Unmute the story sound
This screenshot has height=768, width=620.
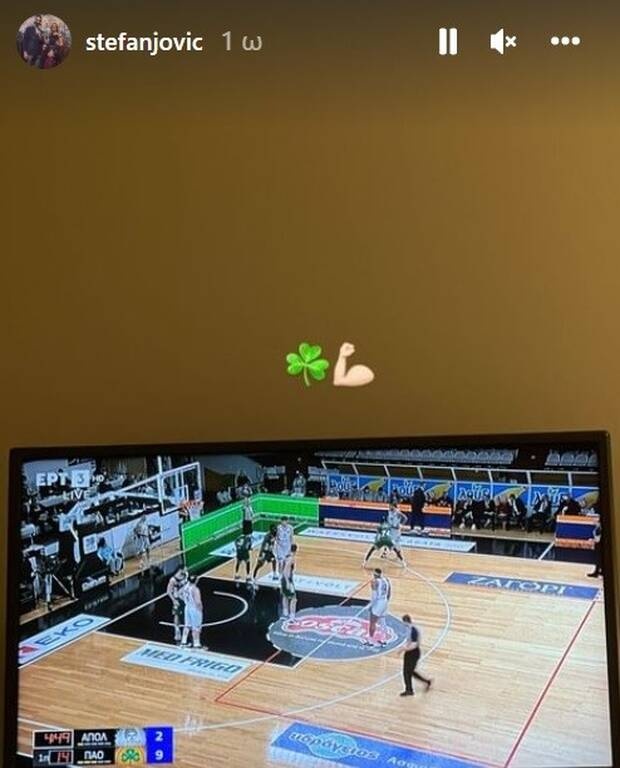pyautogui.click(x=502, y=41)
